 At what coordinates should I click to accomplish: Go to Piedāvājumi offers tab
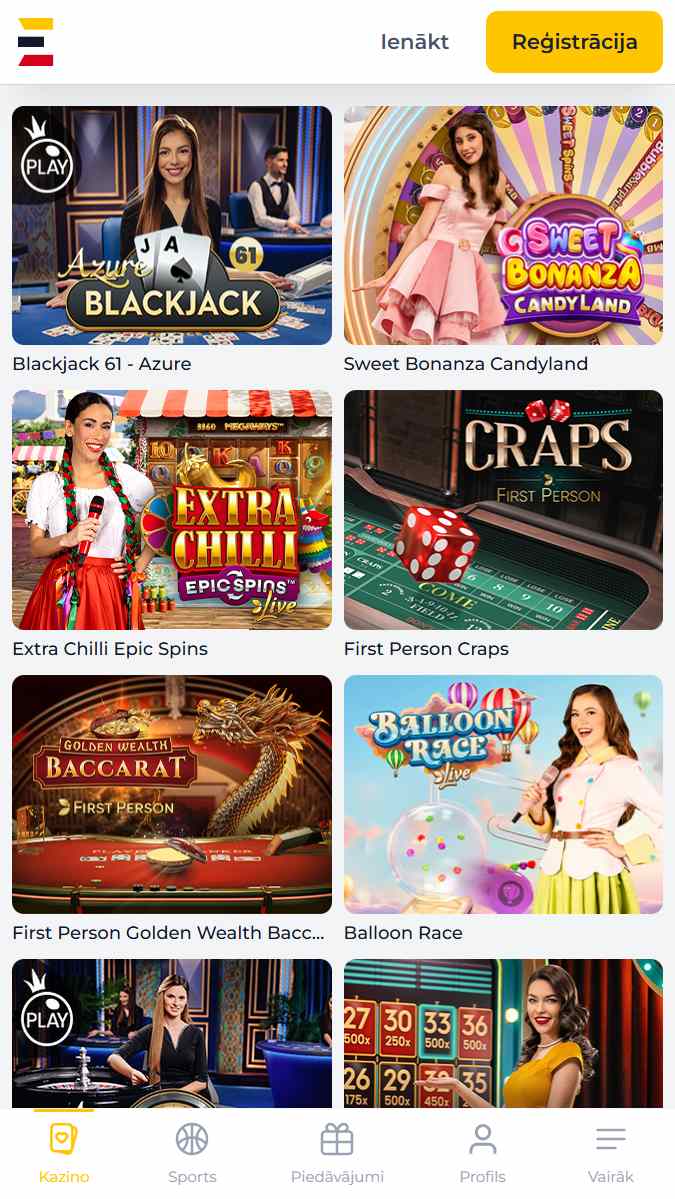click(x=337, y=1154)
